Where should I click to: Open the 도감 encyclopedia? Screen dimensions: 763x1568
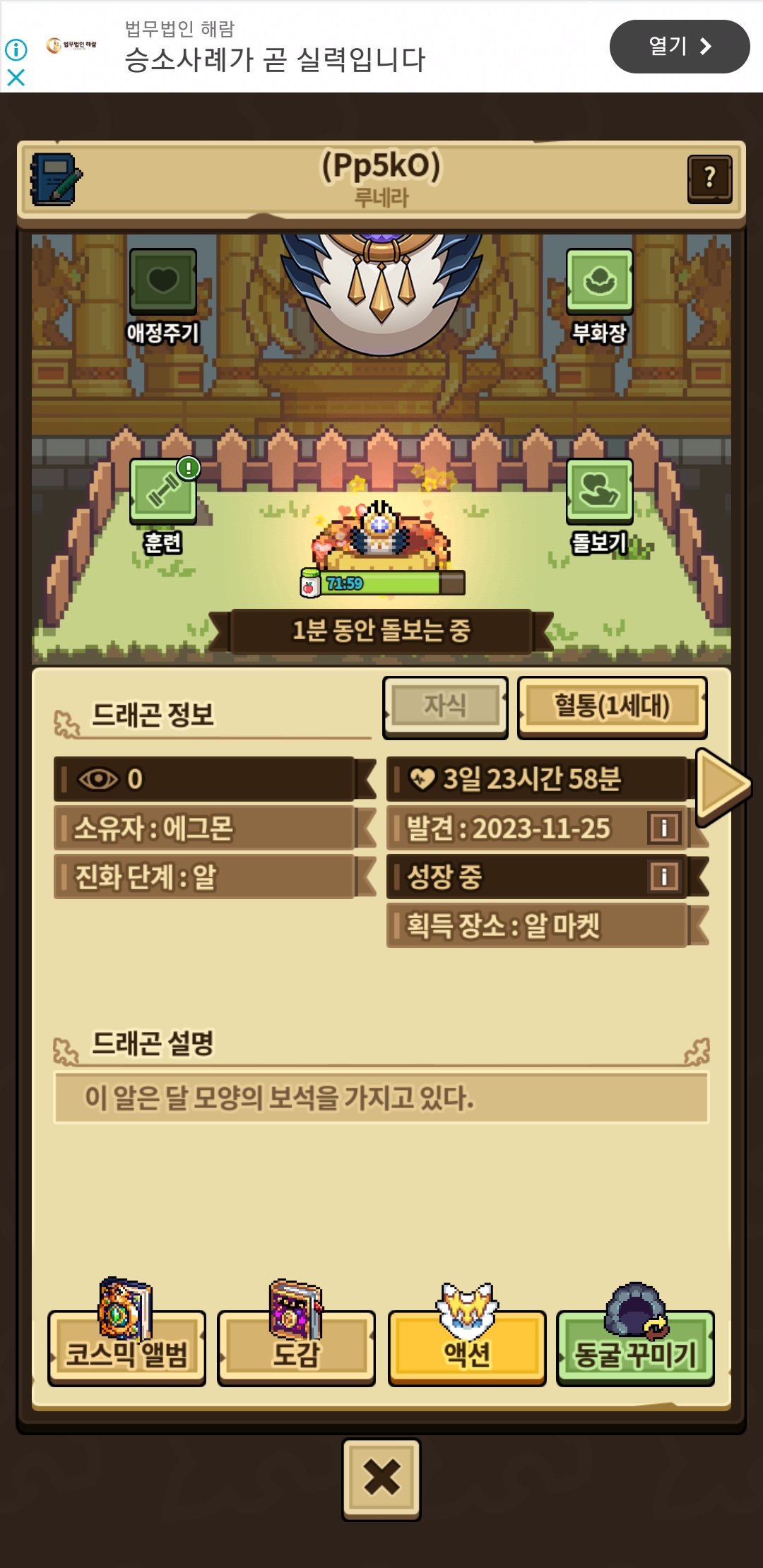[x=296, y=1348]
